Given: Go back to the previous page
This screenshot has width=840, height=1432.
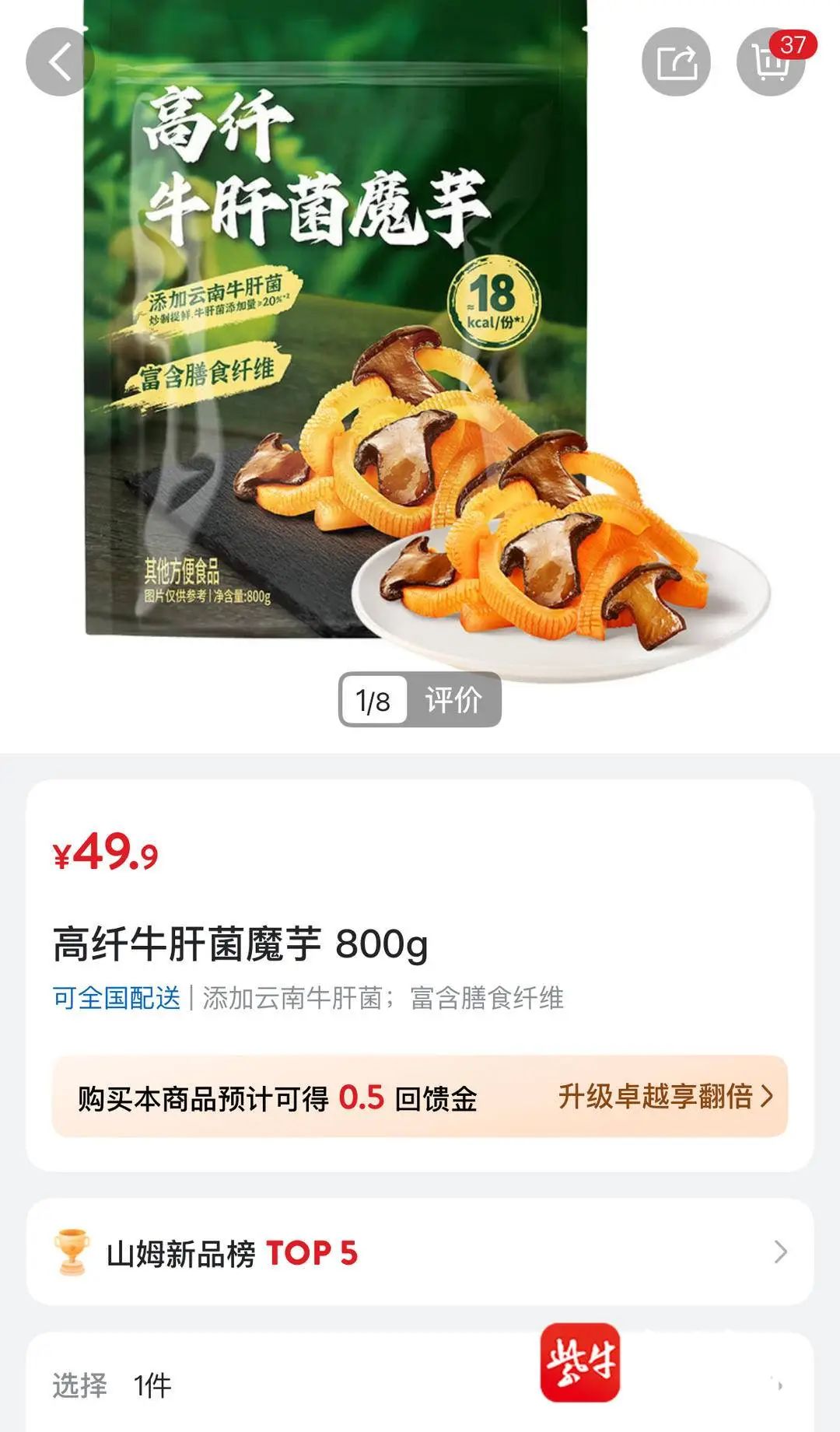Looking at the screenshot, I should click(x=59, y=61).
